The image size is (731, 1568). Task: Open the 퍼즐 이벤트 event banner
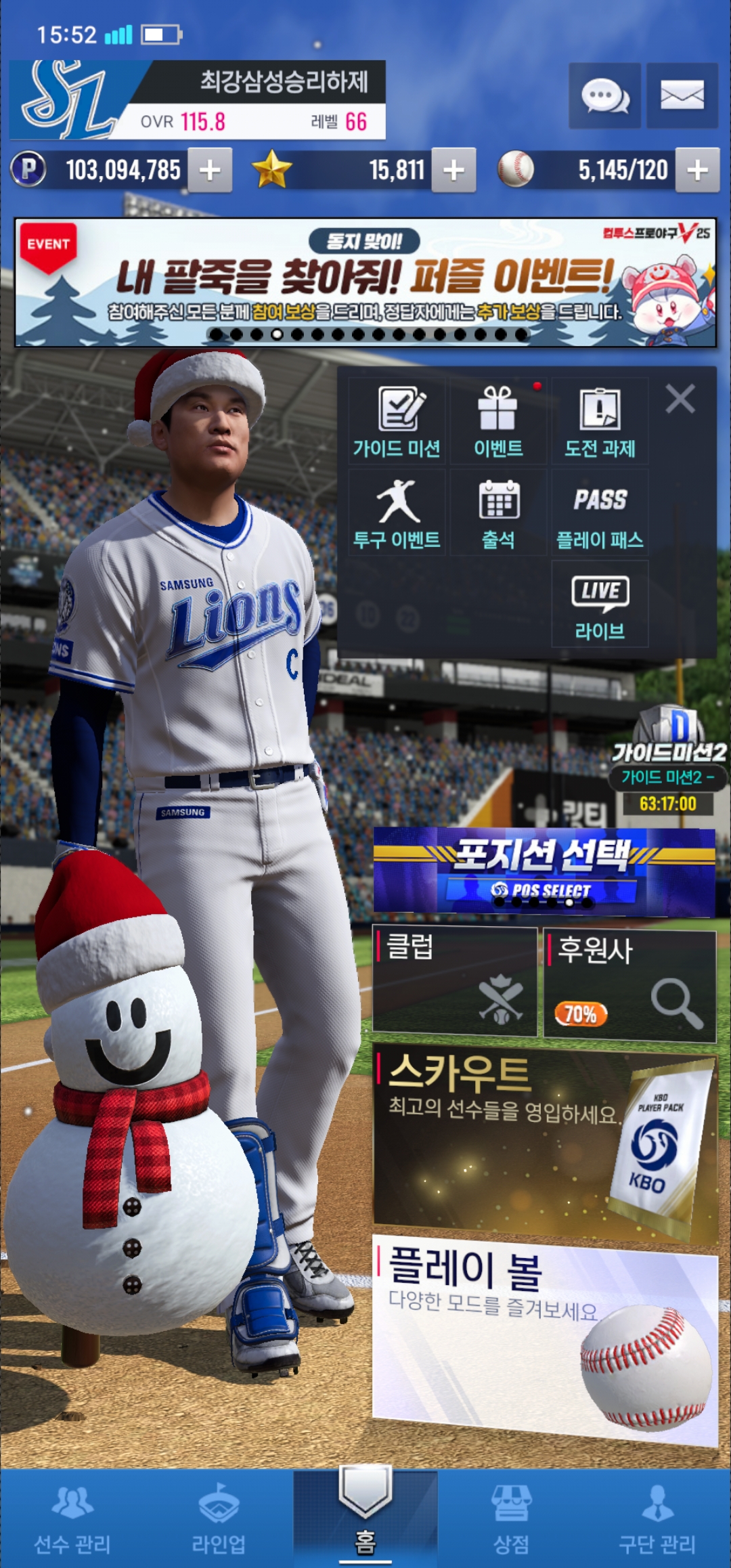[365, 282]
